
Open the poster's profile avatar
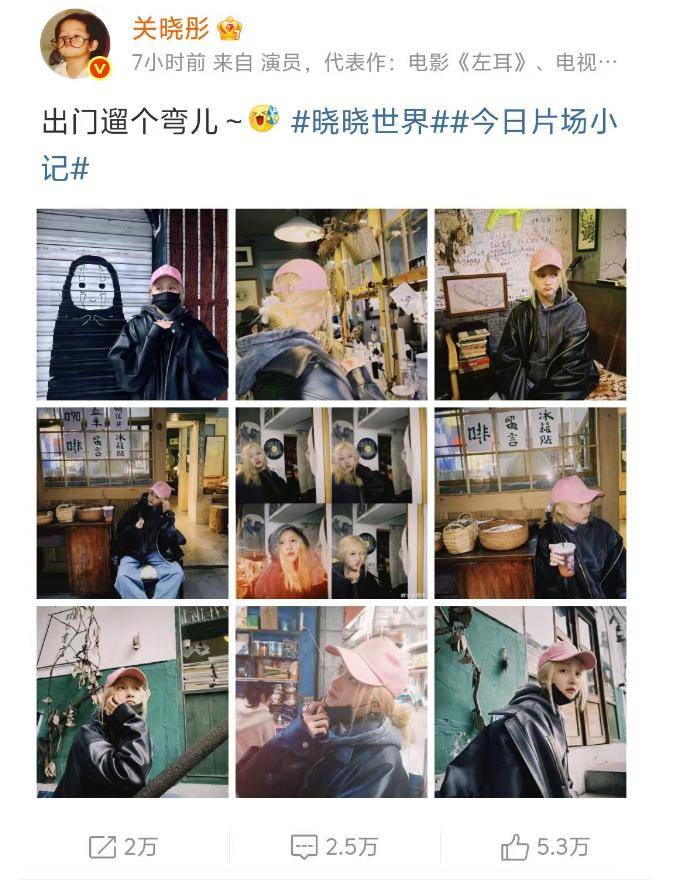(x=75, y=43)
